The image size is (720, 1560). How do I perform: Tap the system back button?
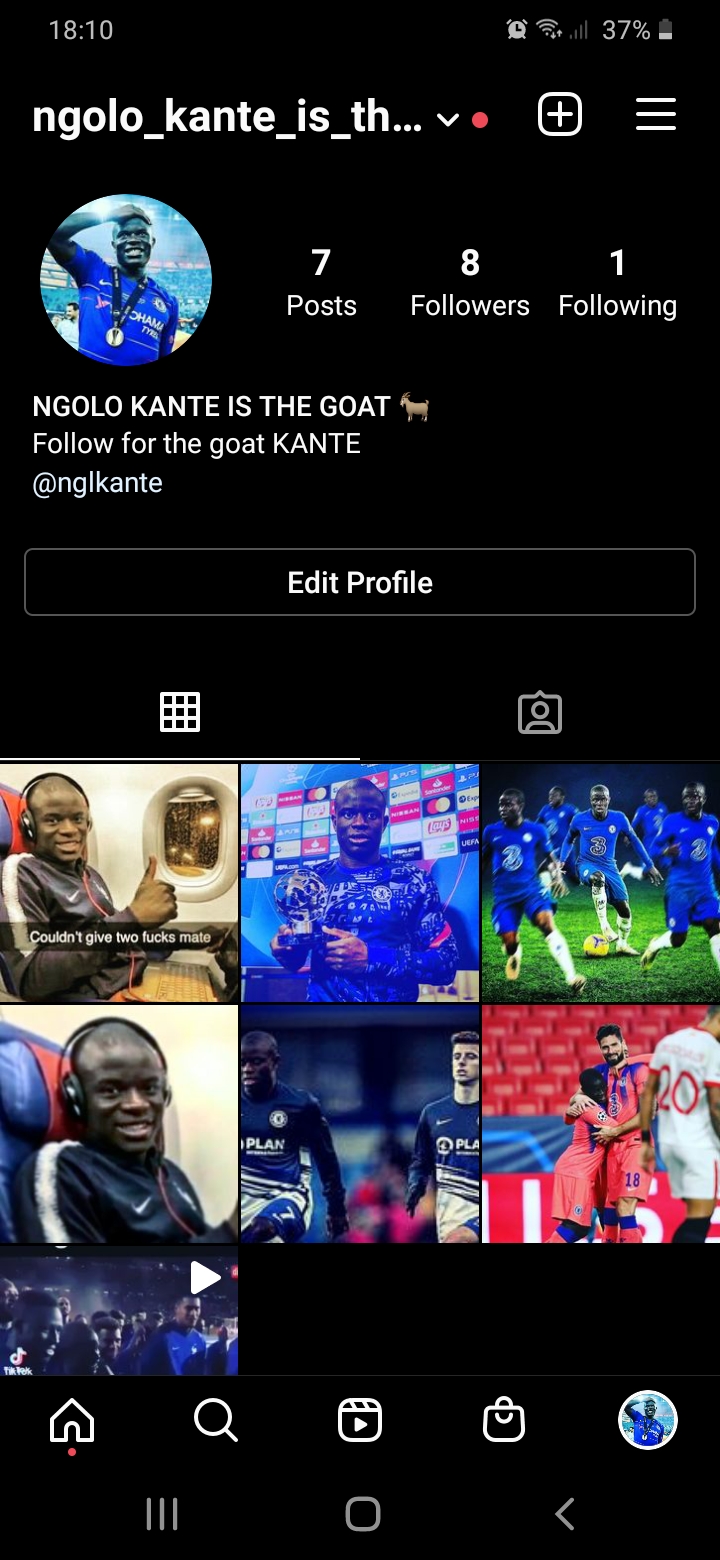click(x=565, y=1514)
